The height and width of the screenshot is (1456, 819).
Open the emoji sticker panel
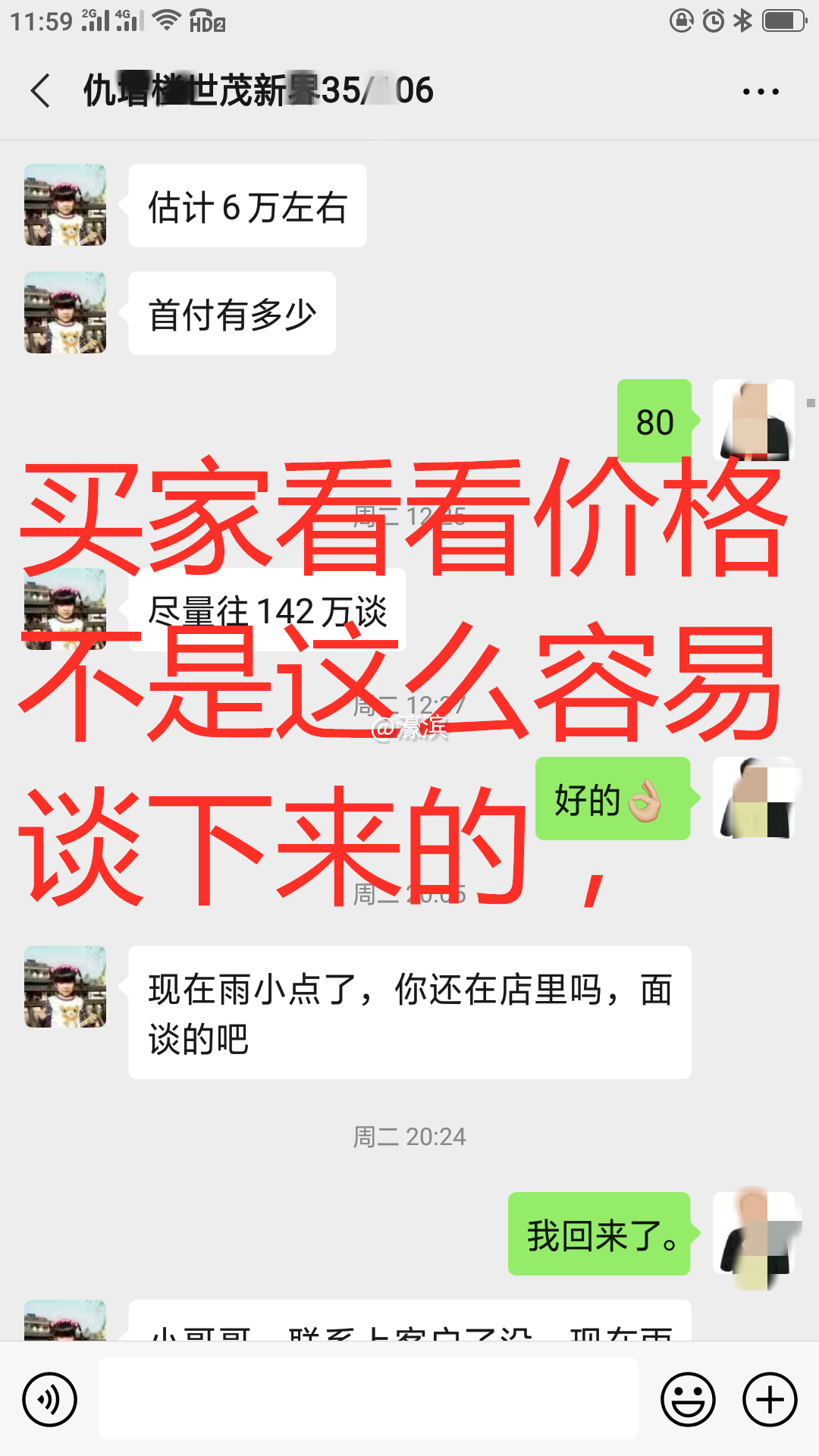688,1399
